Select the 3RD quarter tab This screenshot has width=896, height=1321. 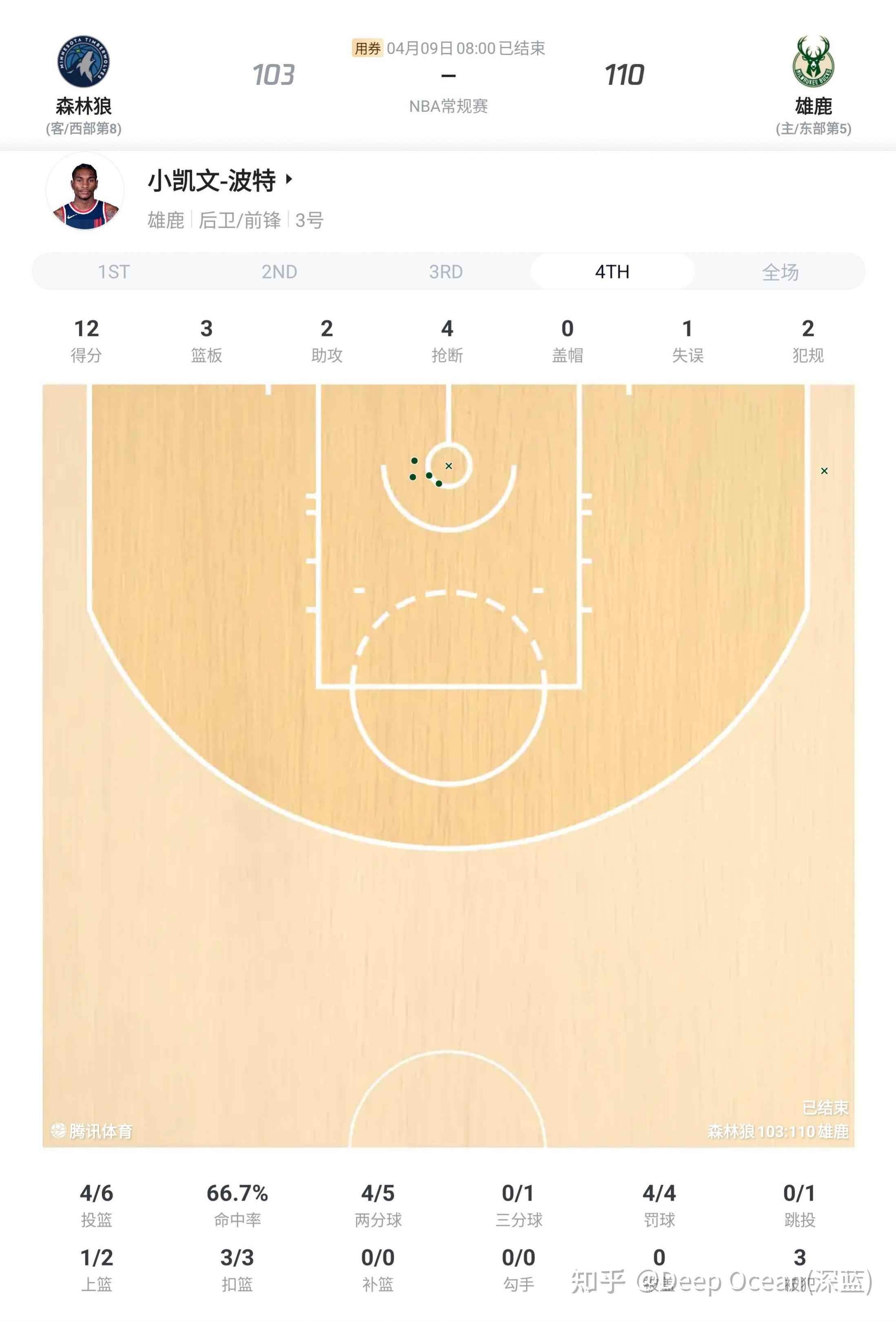pos(446,272)
